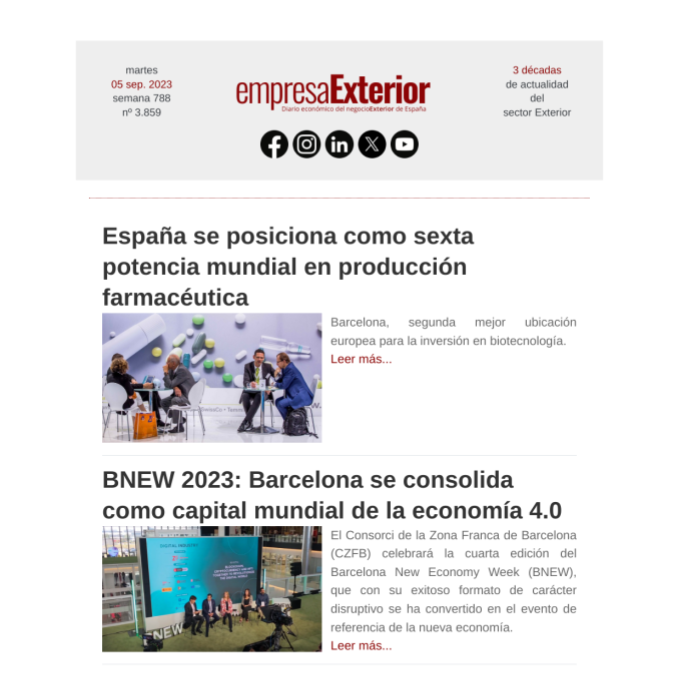The height and width of the screenshot is (680, 680).
Task: Open the LinkedIn social icon
Action: 339,145
